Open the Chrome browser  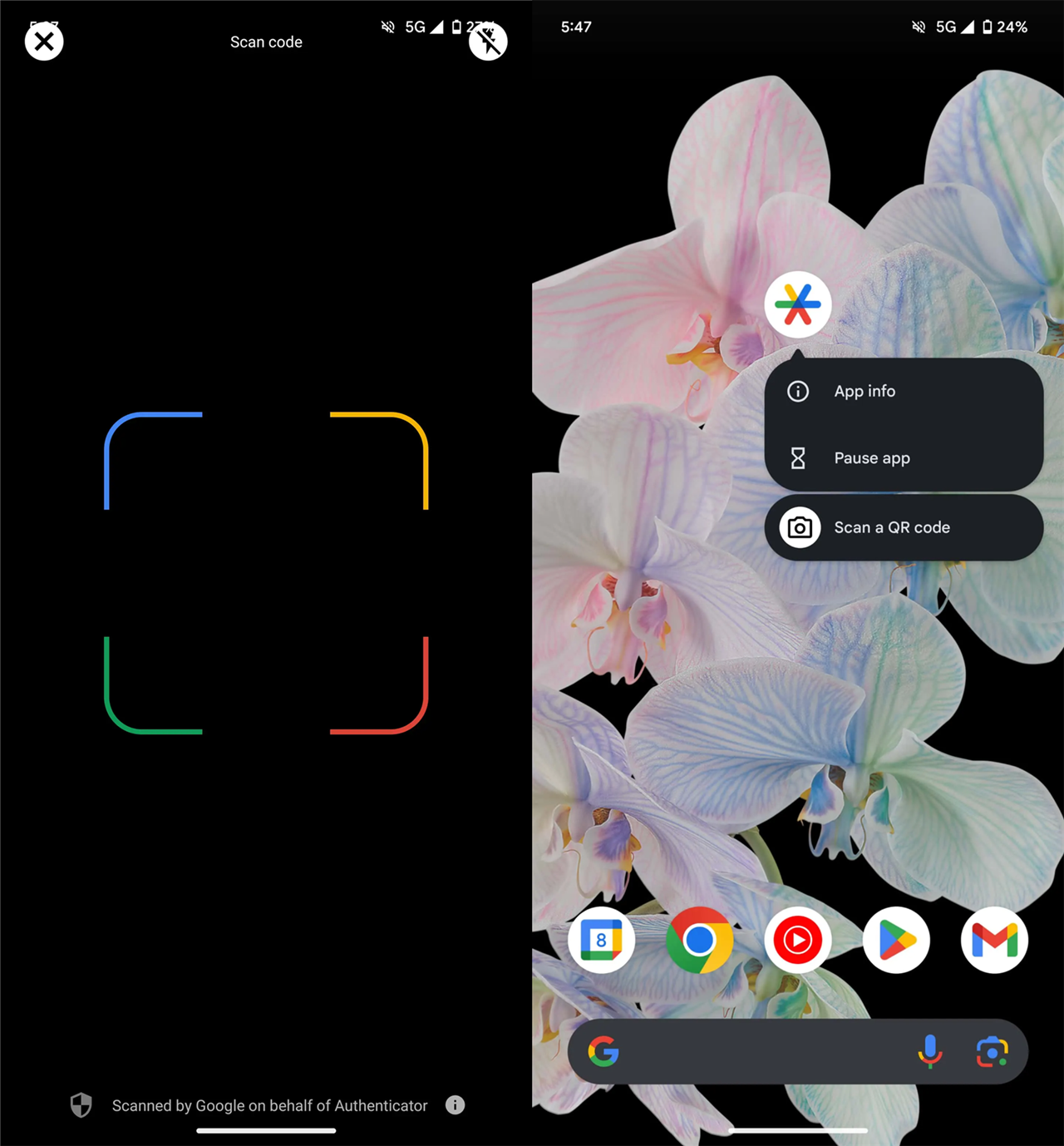point(699,941)
